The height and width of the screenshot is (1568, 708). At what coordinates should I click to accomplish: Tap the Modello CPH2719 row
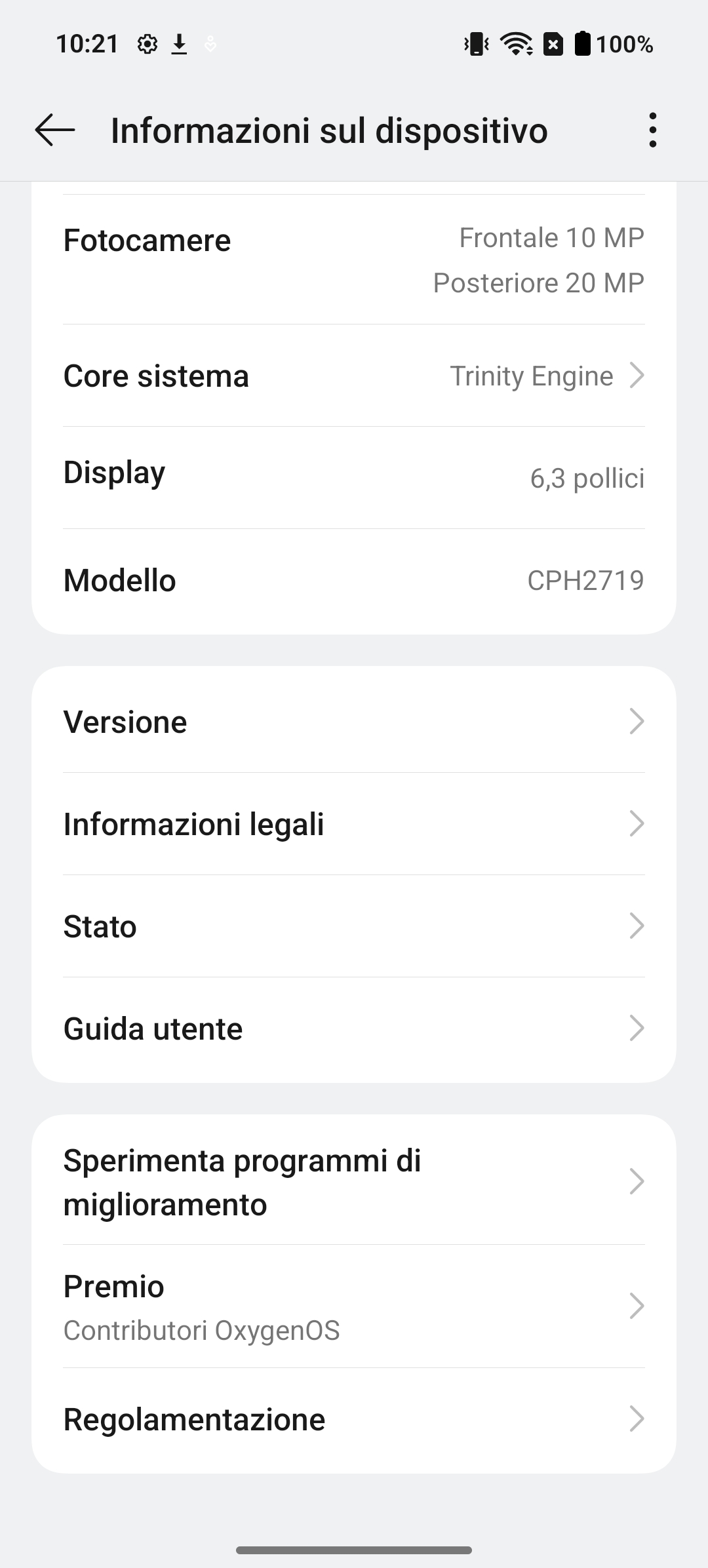tap(354, 580)
